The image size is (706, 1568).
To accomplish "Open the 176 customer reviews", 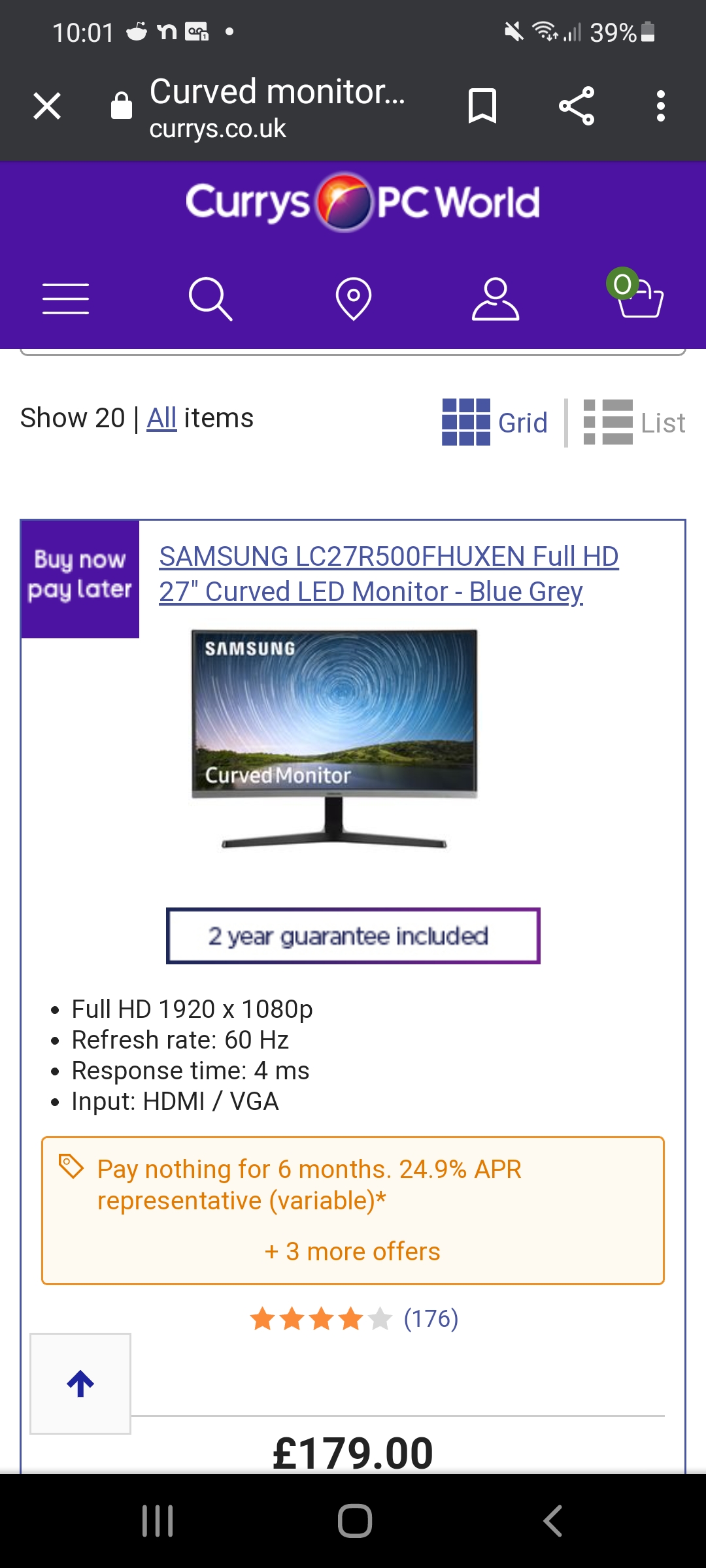I will [x=431, y=1318].
